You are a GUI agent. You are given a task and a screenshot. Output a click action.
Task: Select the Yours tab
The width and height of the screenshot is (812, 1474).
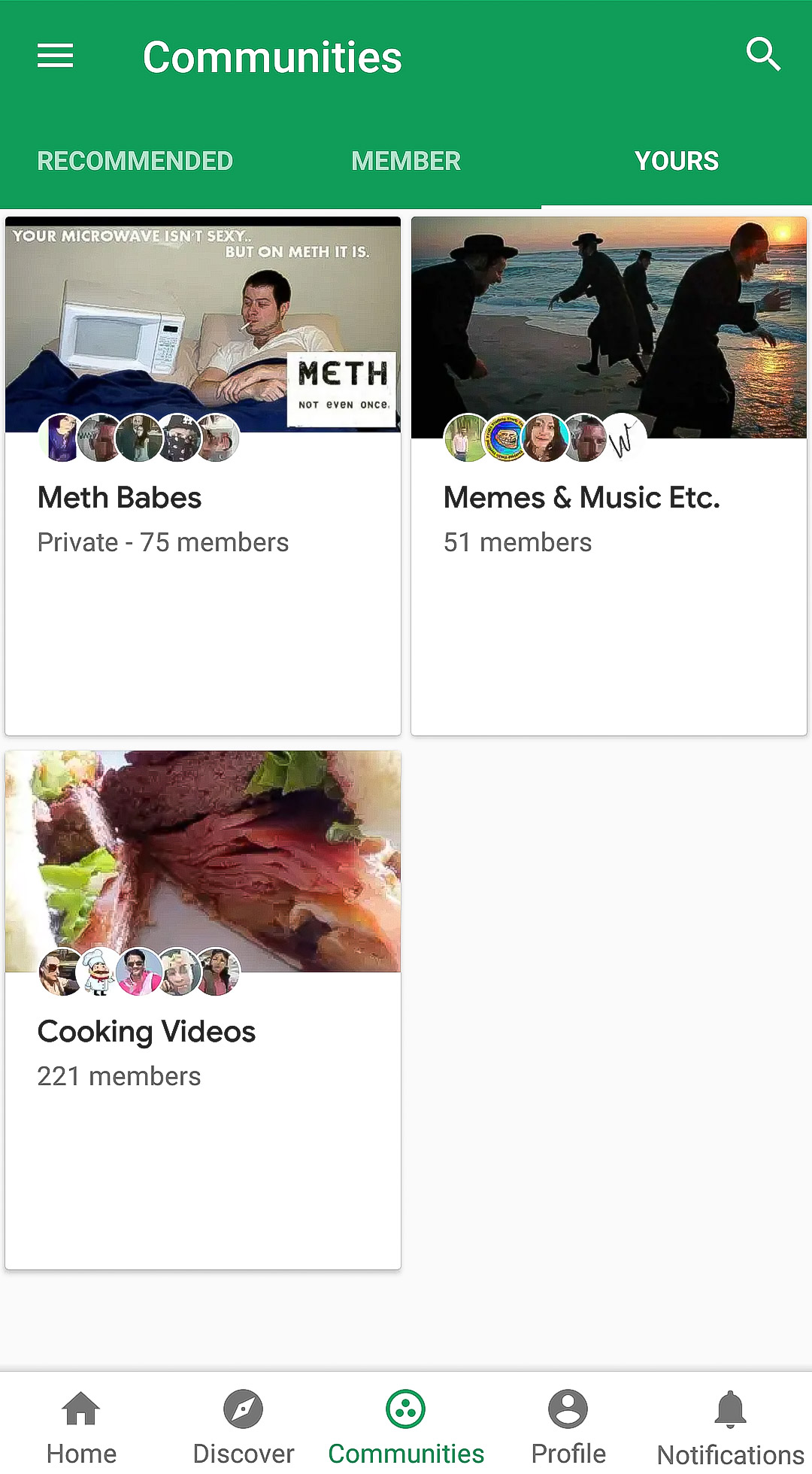click(677, 161)
